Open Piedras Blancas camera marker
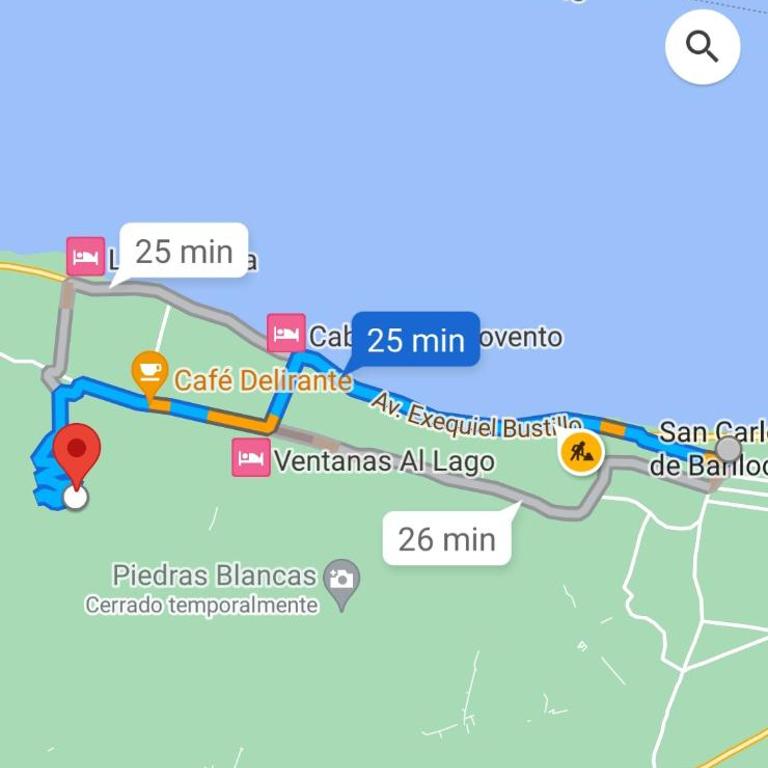 [x=342, y=580]
